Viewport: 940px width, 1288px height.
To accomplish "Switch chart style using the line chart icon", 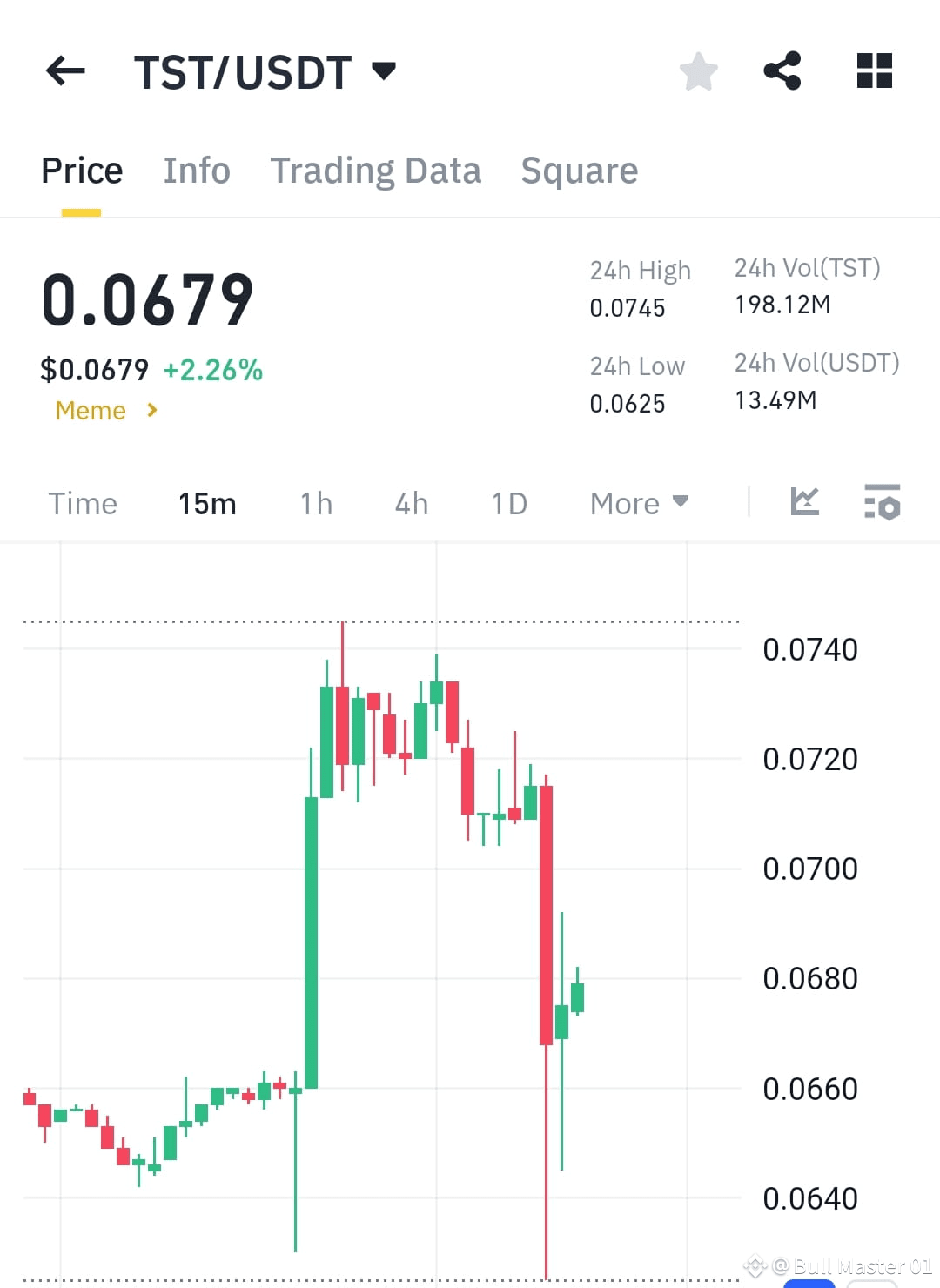I will click(x=805, y=503).
